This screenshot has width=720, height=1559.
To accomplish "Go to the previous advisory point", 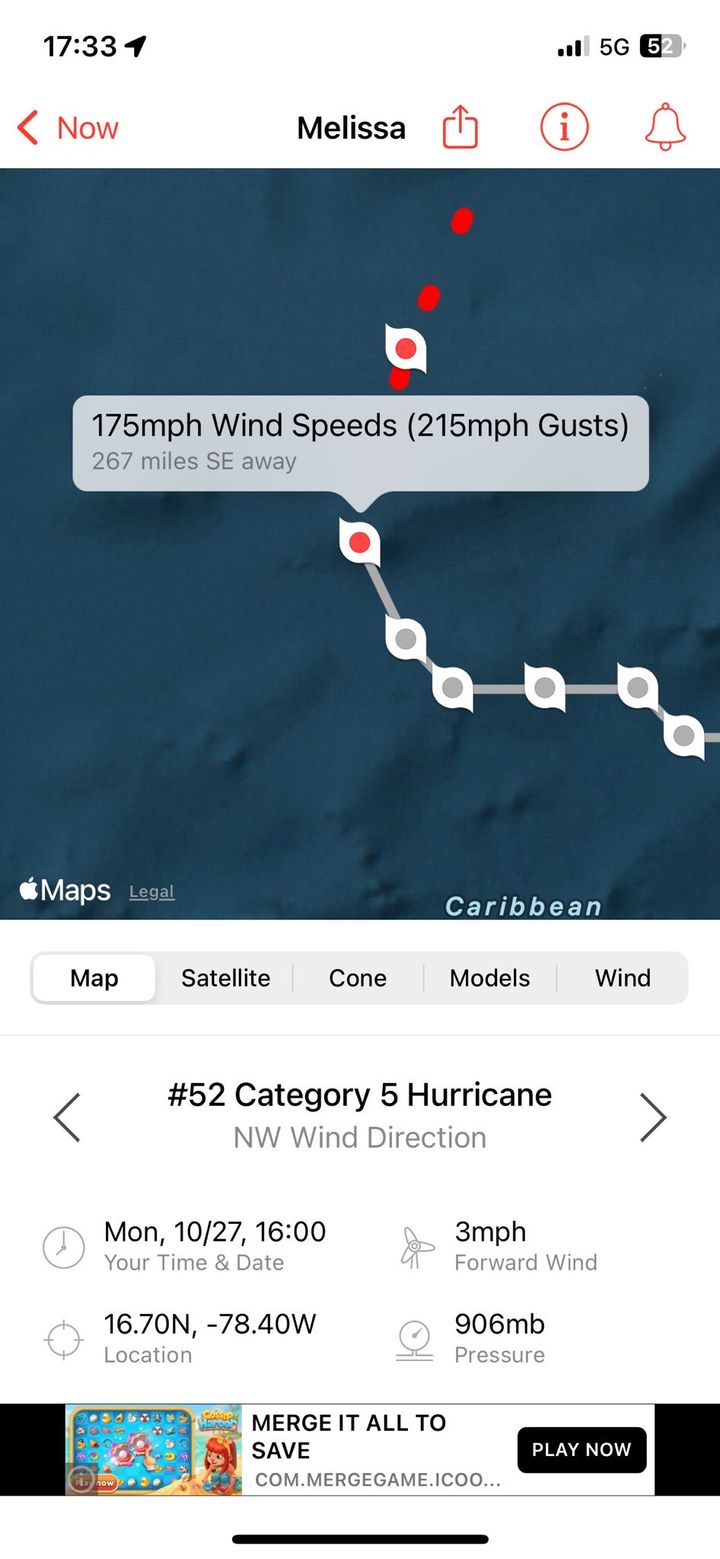I will (x=67, y=1117).
